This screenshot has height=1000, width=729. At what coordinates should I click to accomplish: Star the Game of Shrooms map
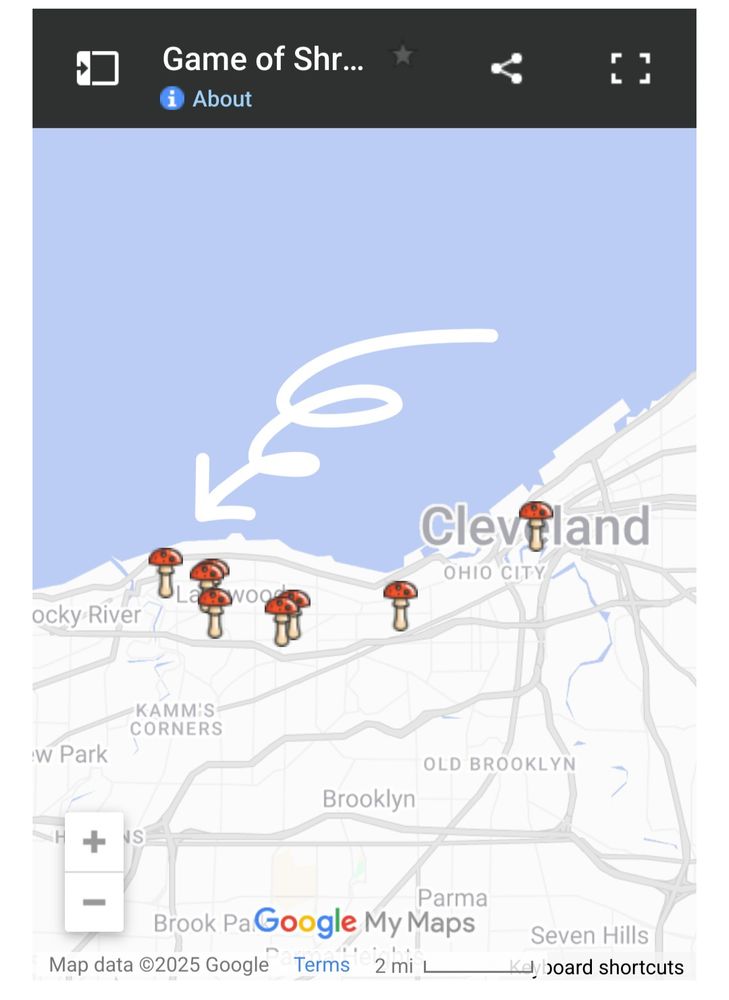pyautogui.click(x=403, y=57)
